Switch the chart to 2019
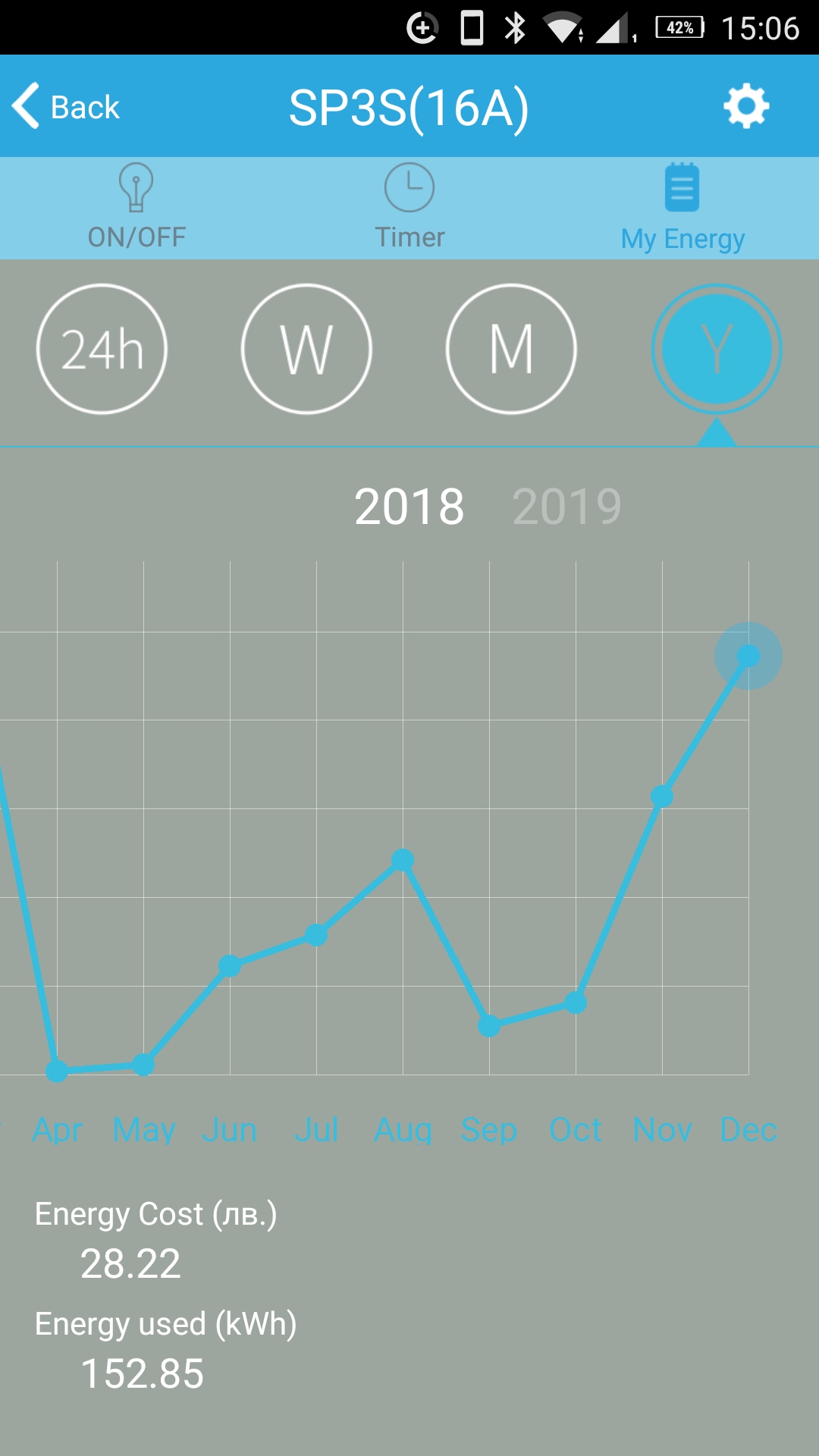 point(566,507)
